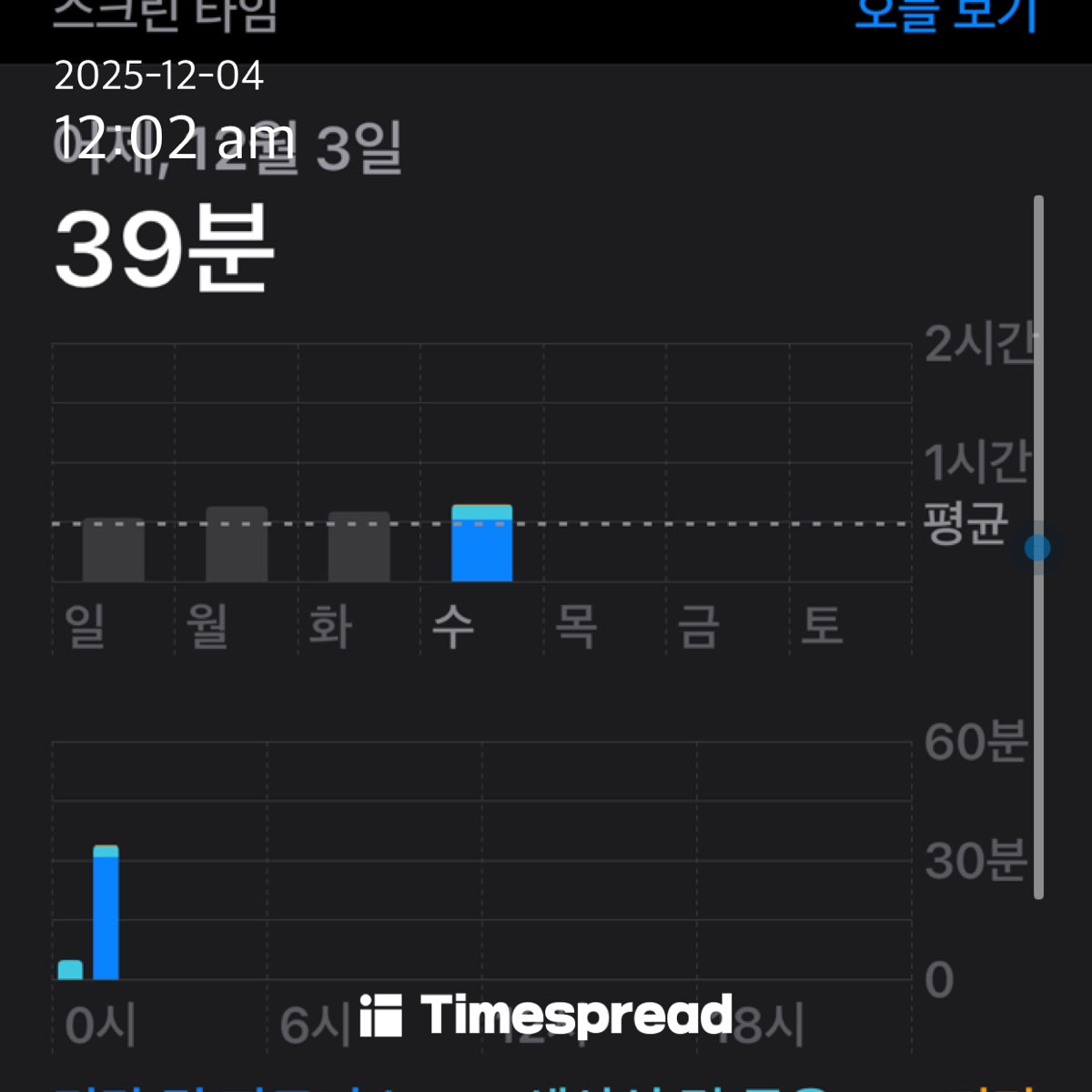Select the 수 (Wednesday) usage bar
The height and width of the screenshot is (1092, 1092).
[x=481, y=543]
